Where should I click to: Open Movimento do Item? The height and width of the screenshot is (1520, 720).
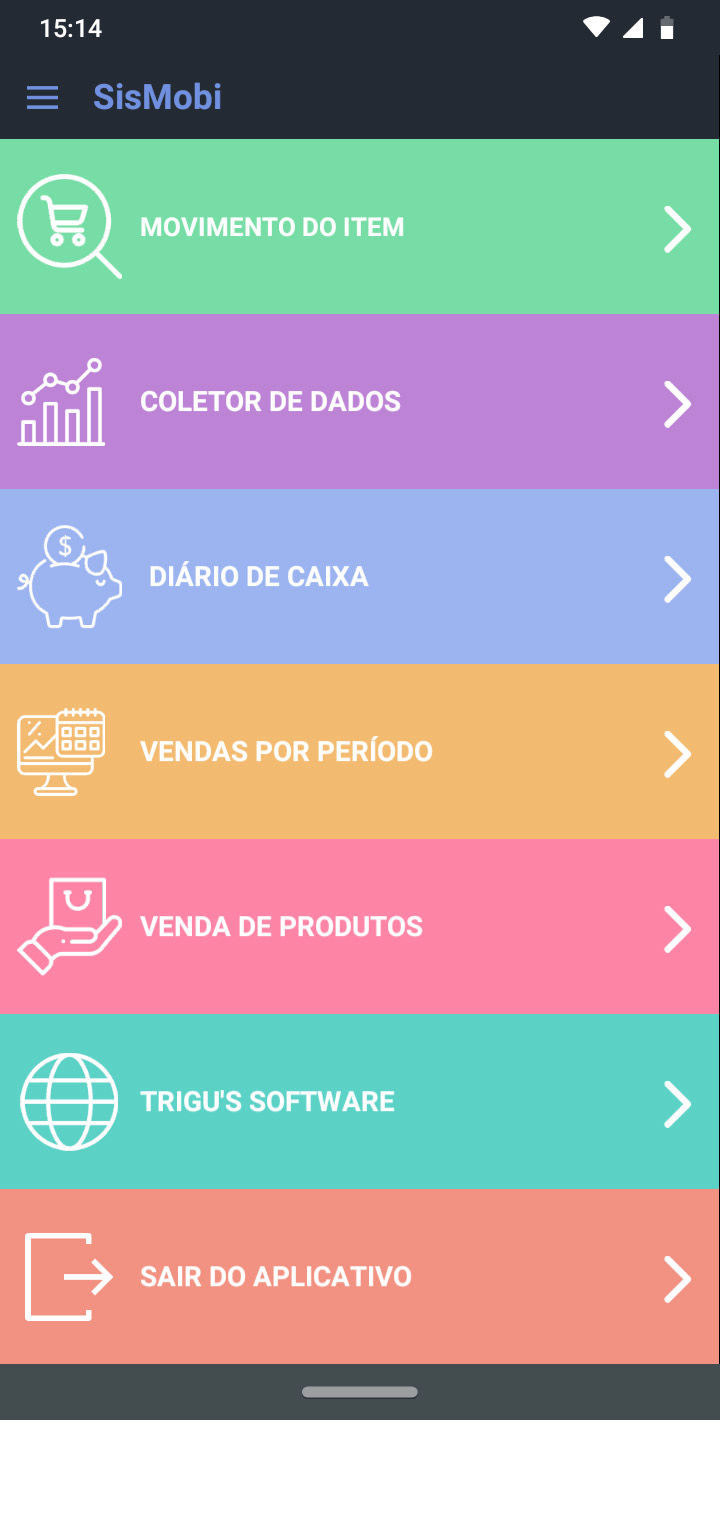point(360,227)
